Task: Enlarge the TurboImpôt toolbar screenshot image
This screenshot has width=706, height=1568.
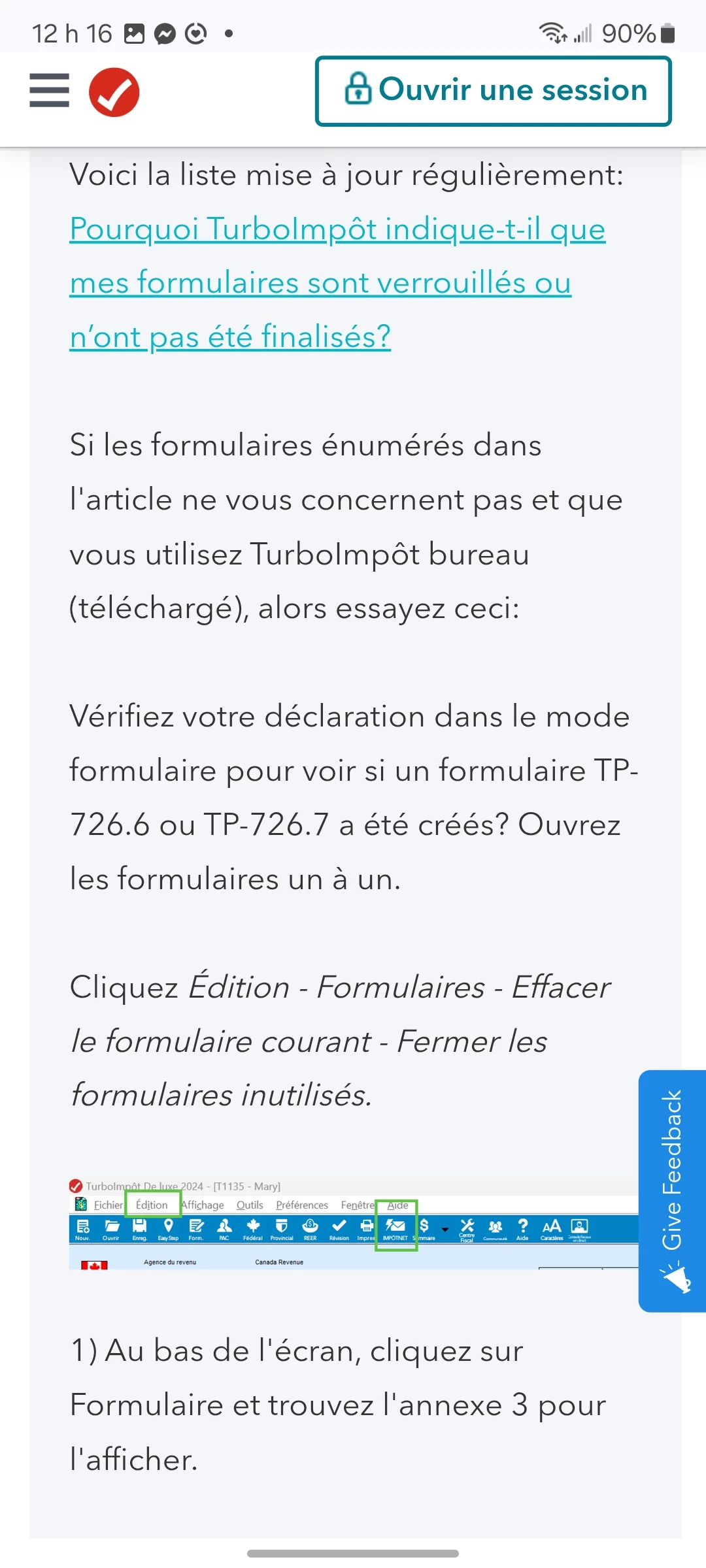Action: 353,1225
